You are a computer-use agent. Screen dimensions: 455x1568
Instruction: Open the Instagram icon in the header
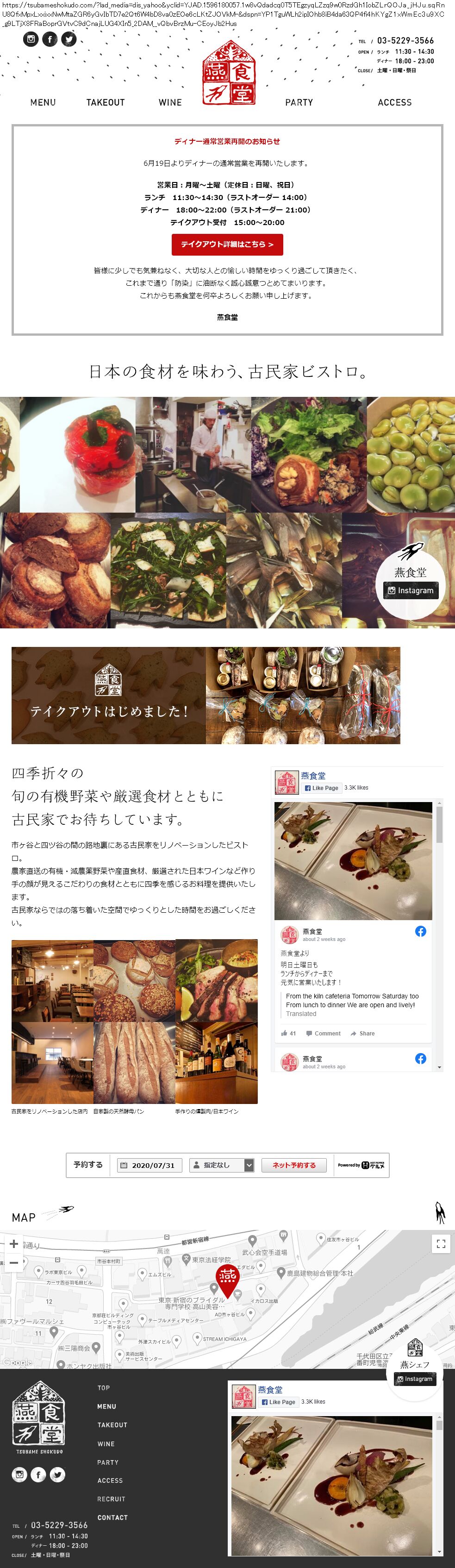point(31,39)
